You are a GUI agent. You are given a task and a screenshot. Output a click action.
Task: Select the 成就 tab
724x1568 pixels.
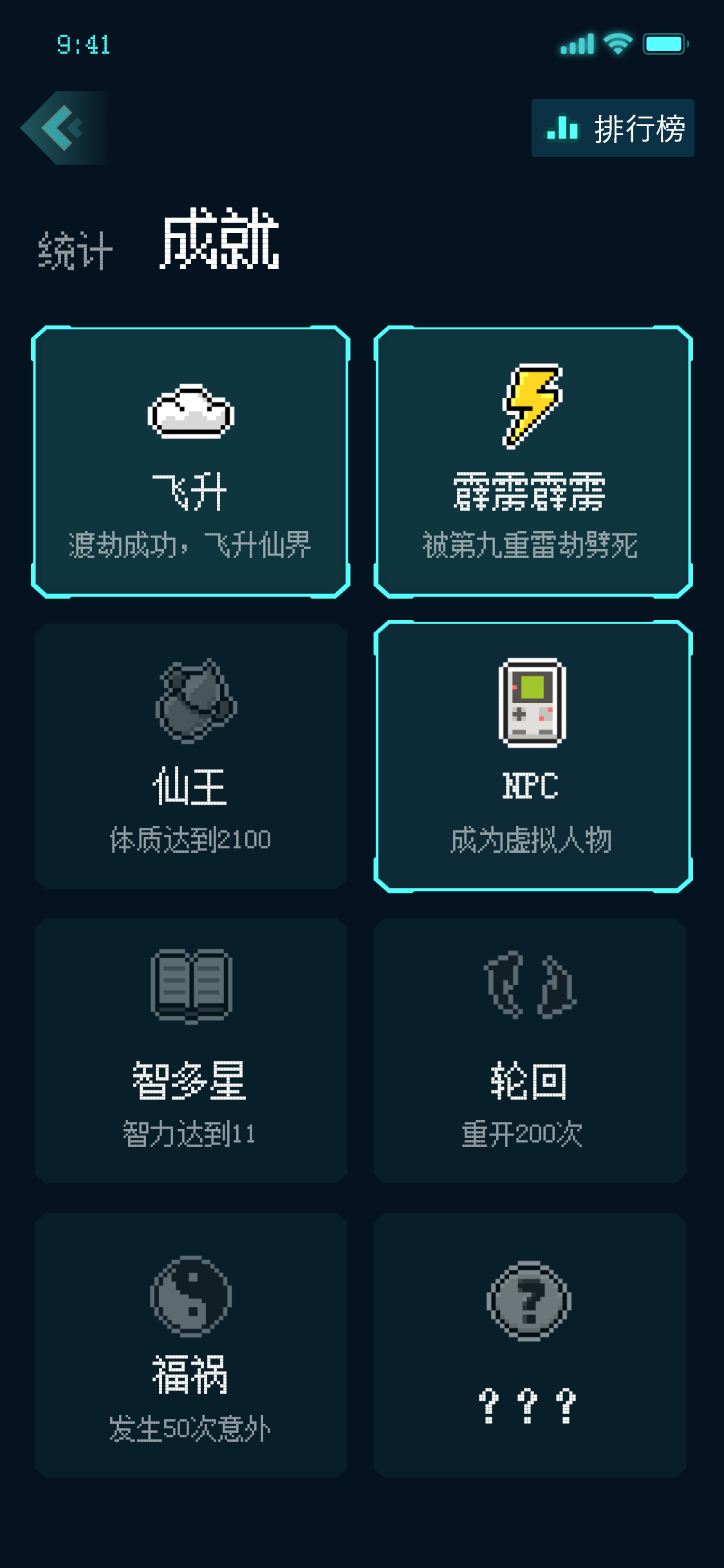point(219,239)
